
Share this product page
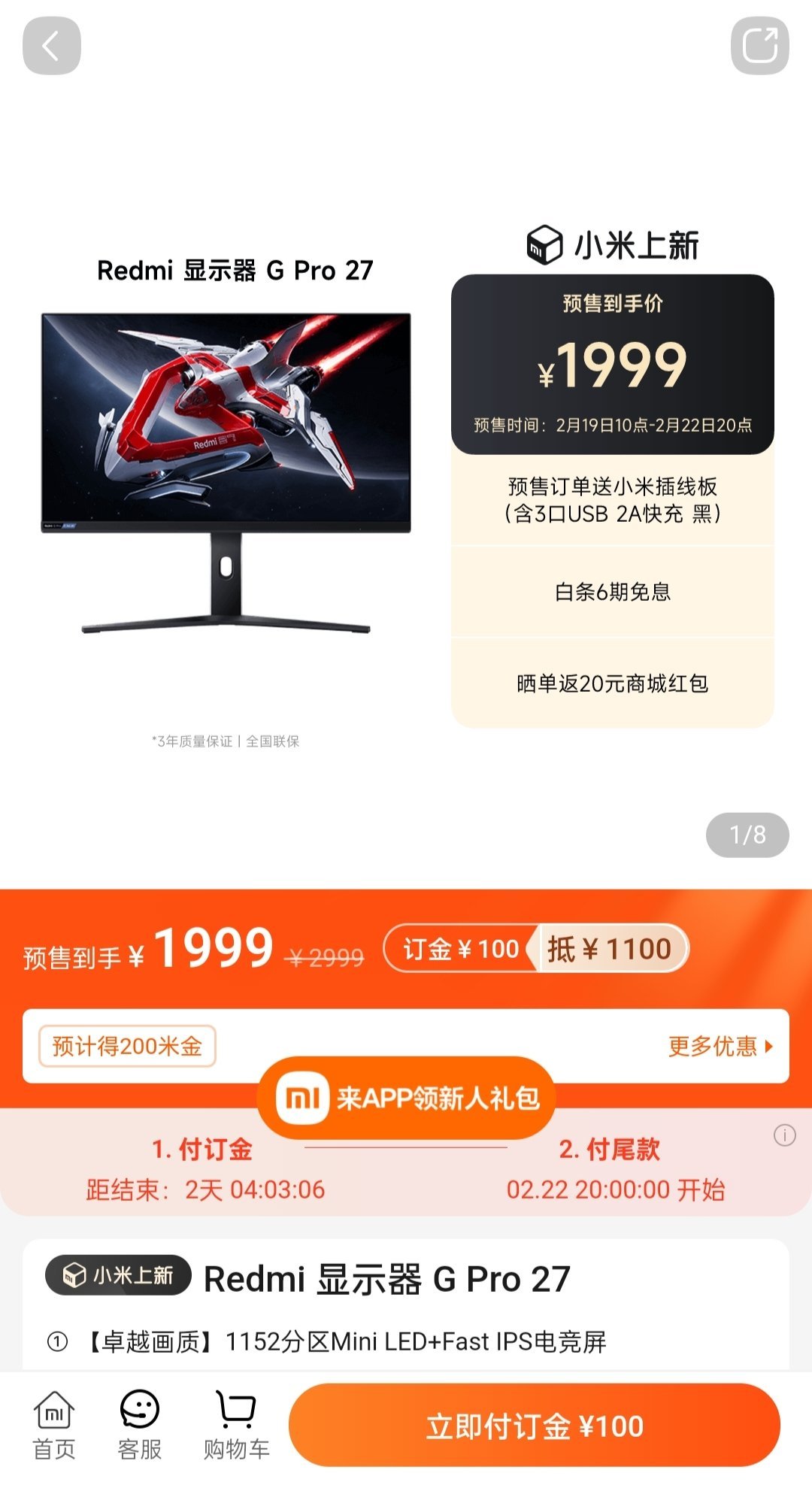click(759, 46)
